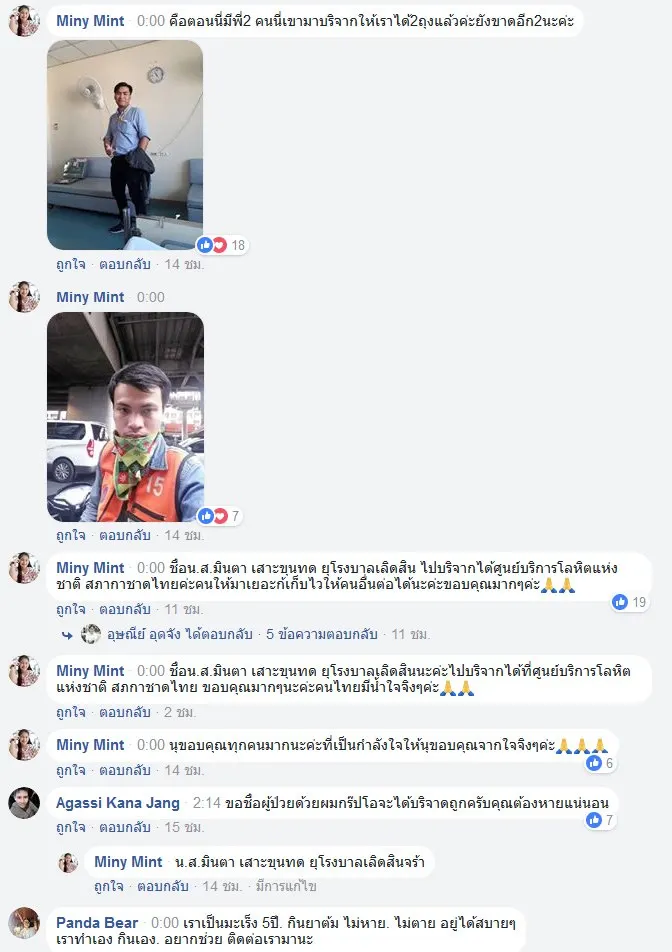Open the photo of the man in the office

click(x=125, y=145)
